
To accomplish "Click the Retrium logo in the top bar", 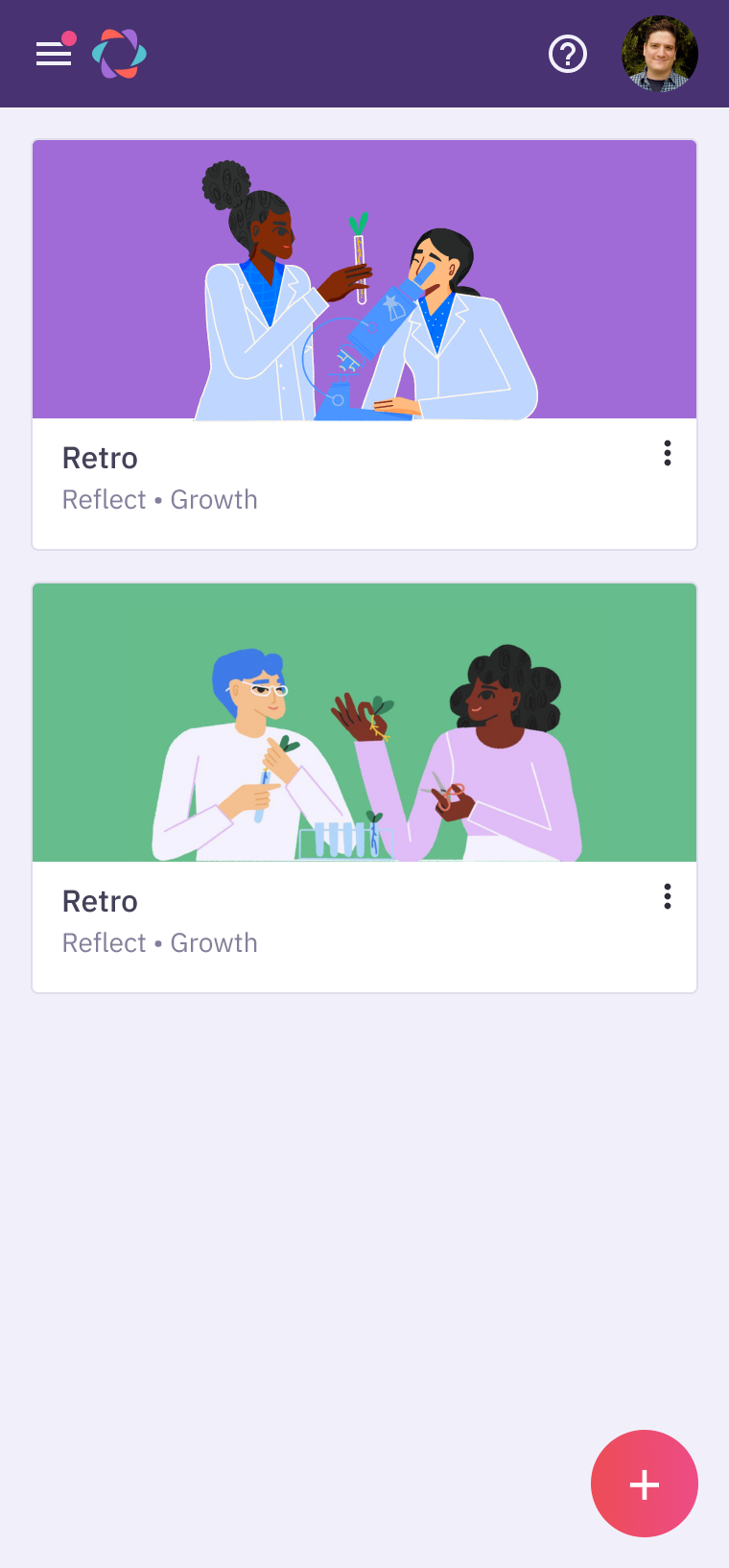I will [119, 54].
